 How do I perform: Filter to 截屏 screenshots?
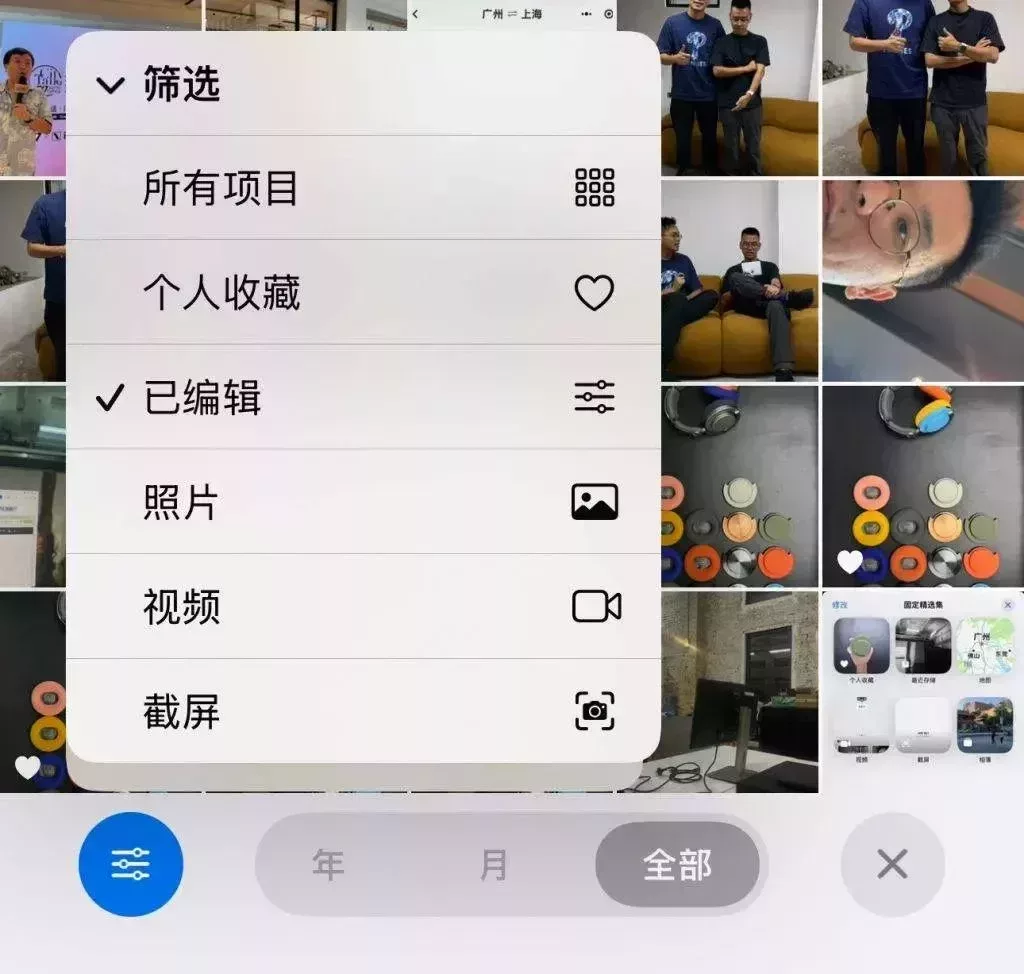(362, 712)
